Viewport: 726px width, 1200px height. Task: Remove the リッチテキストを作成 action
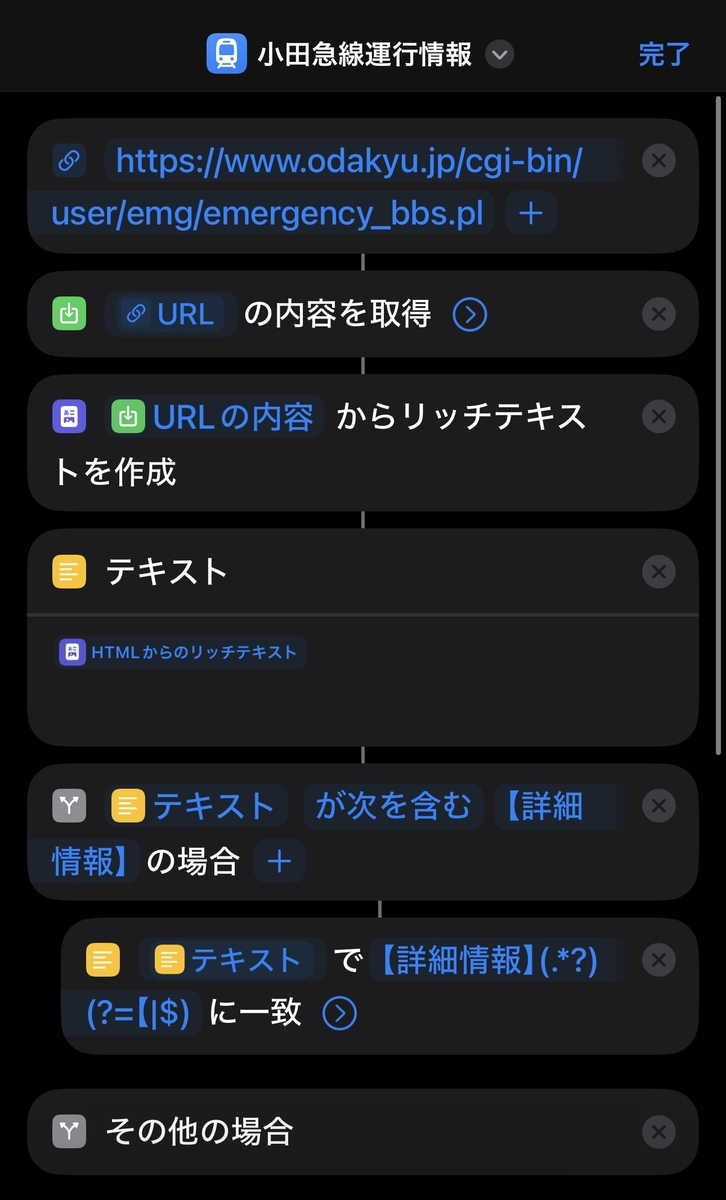point(658,417)
